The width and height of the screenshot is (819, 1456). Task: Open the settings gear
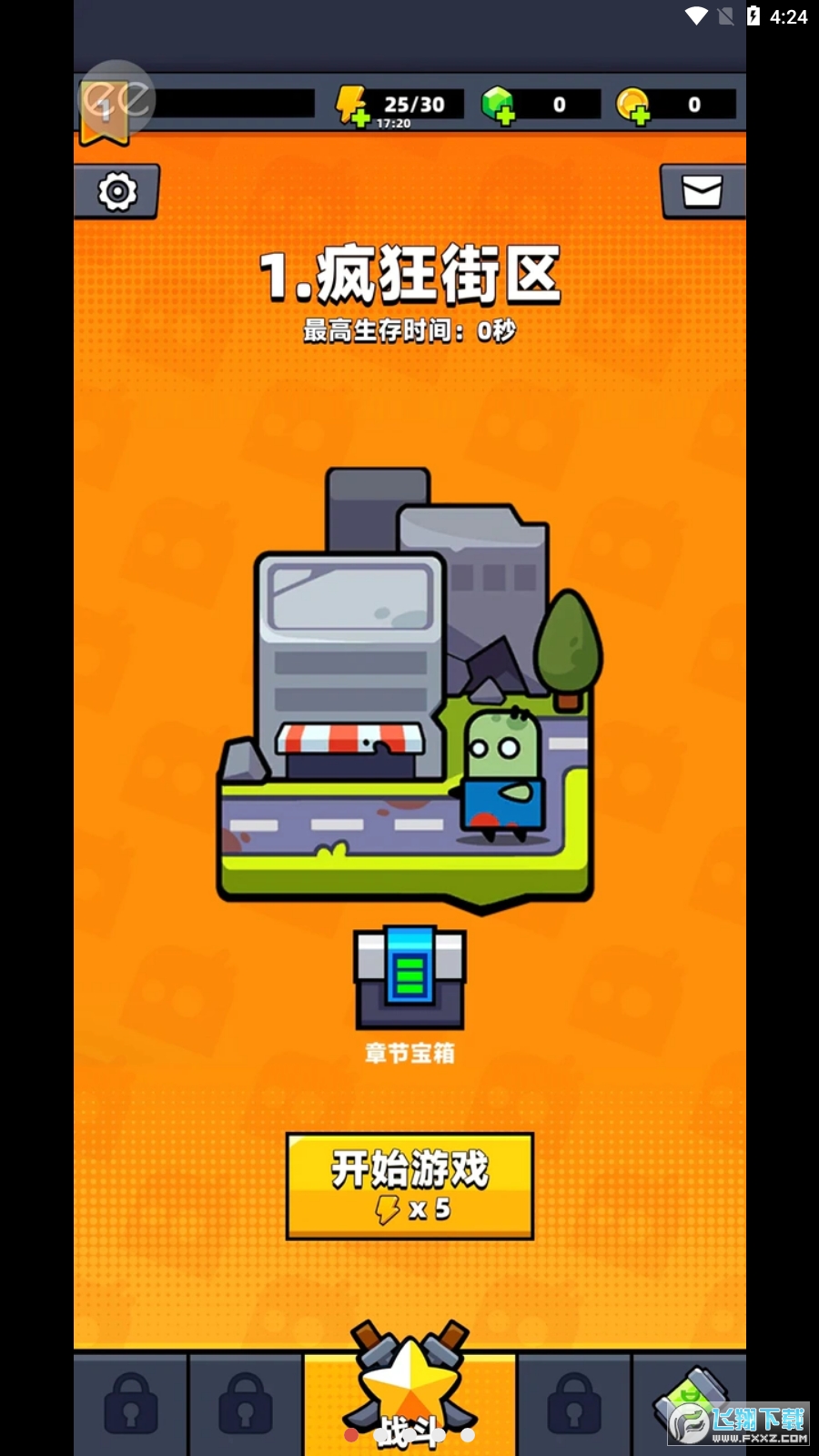pos(116,192)
